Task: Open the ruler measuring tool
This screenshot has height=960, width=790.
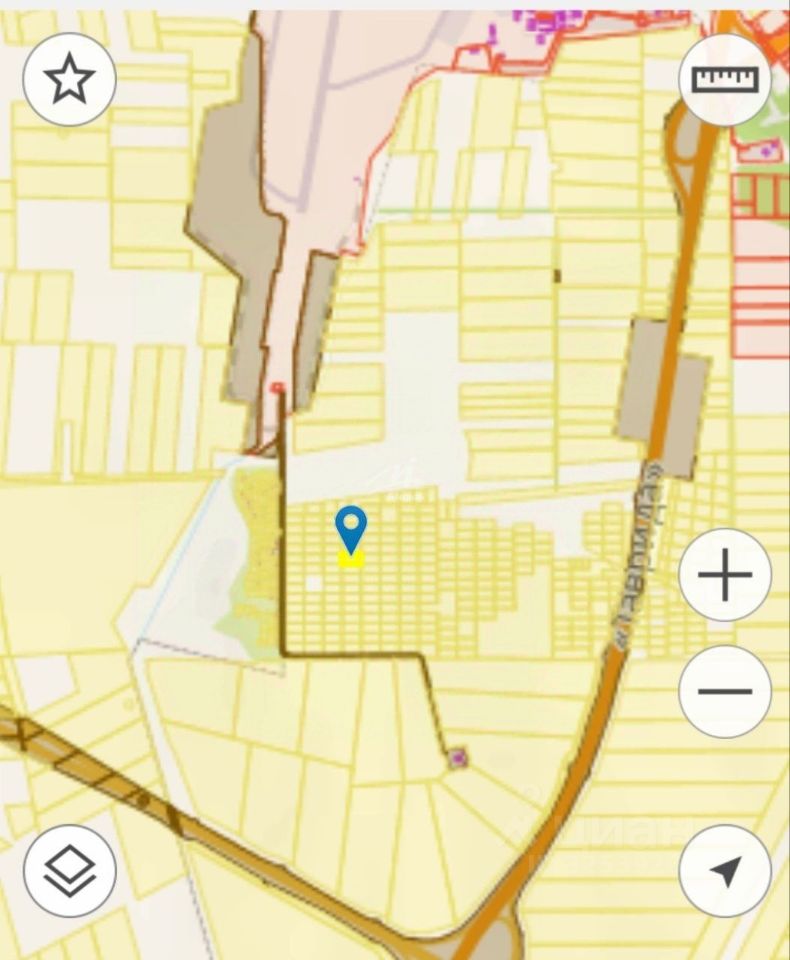Action: [725, 79]
